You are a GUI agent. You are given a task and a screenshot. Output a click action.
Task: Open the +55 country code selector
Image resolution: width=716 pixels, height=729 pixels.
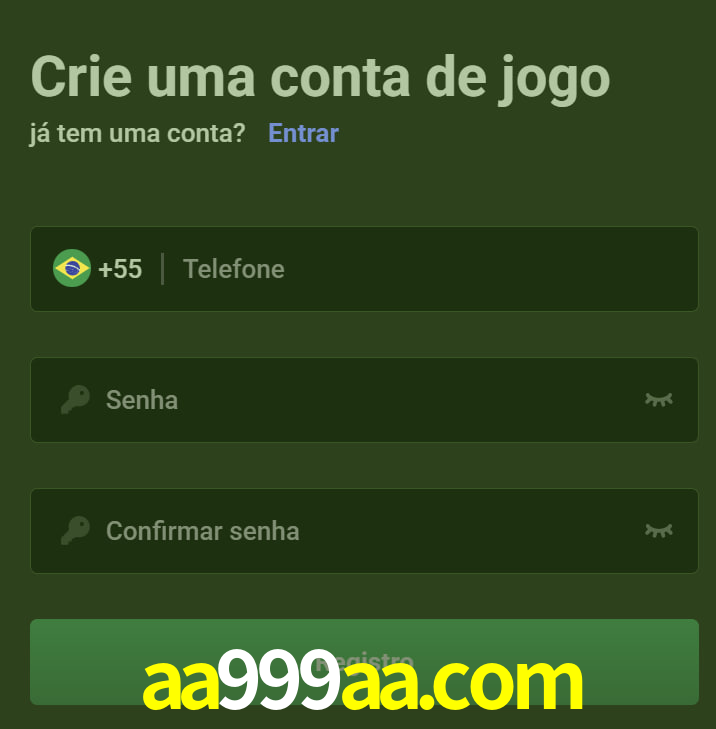(98, 269)
